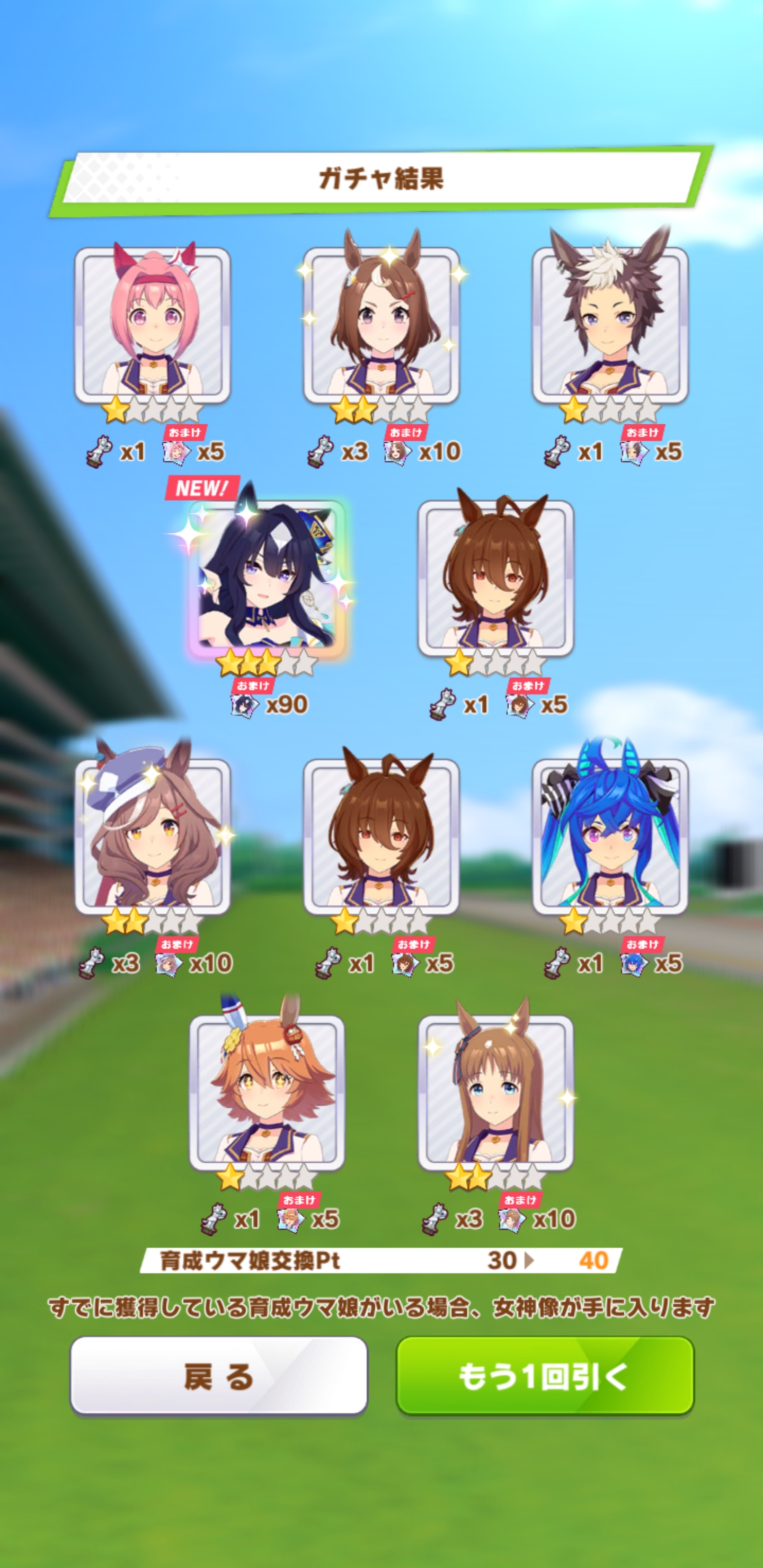Open the spiky-haired character with white forelock
763x1568 pixels.
[610, 325]
